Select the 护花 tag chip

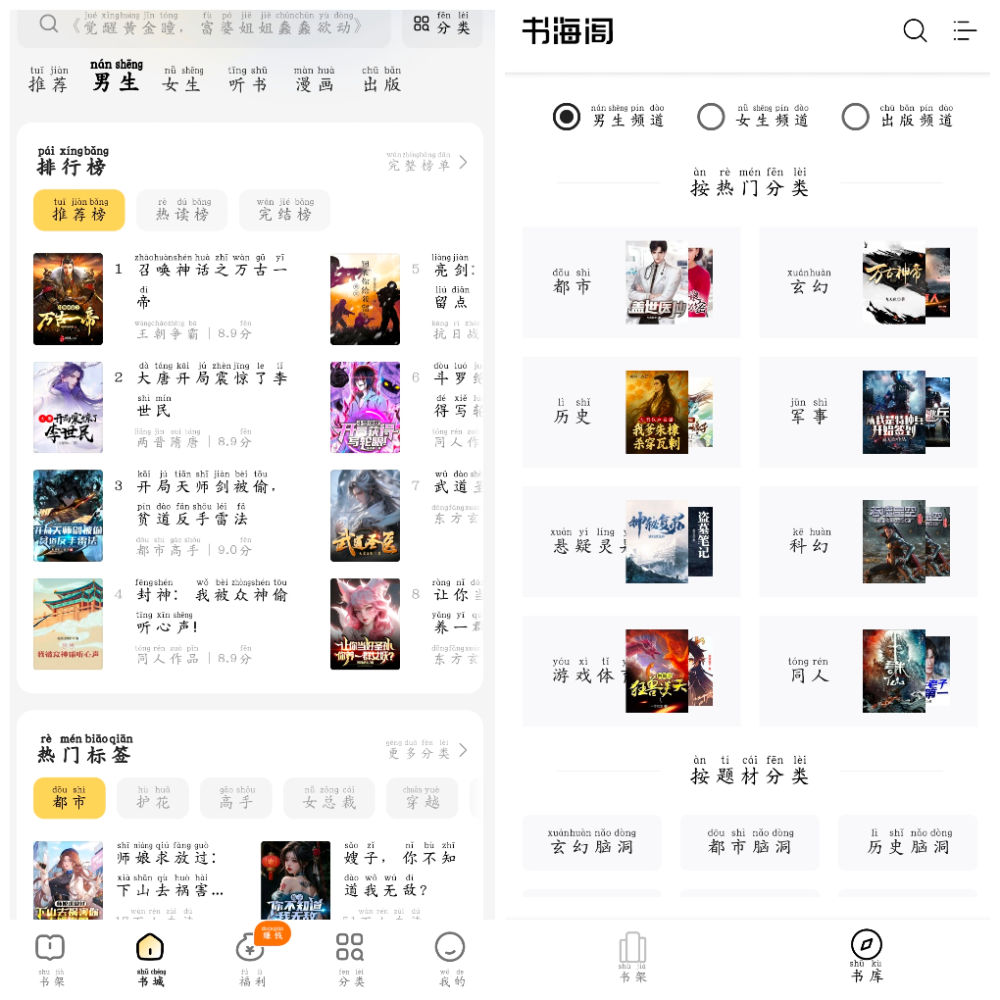point(153,798)
